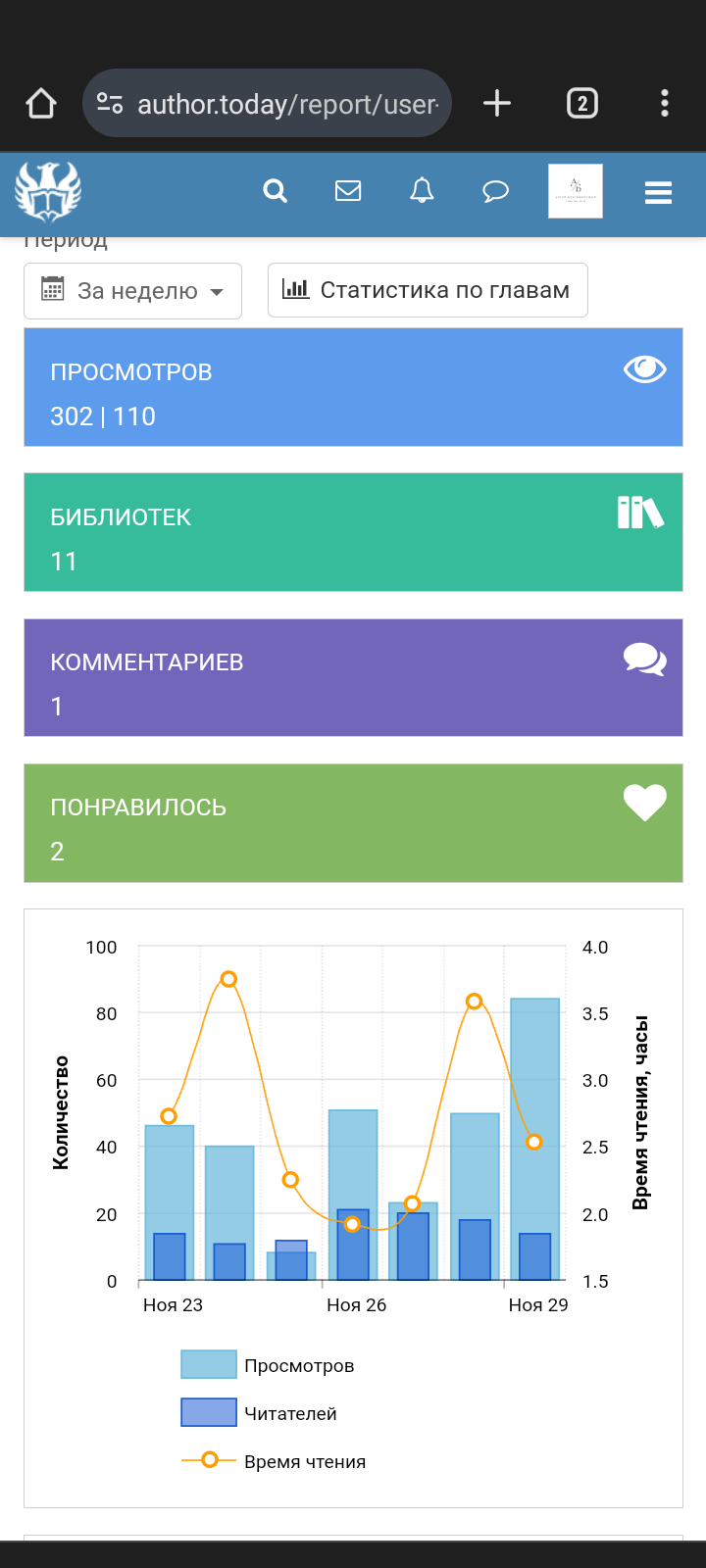Go to the Author.Today home logo
Screen dimensions: 706x1568
tap(48, 191)
